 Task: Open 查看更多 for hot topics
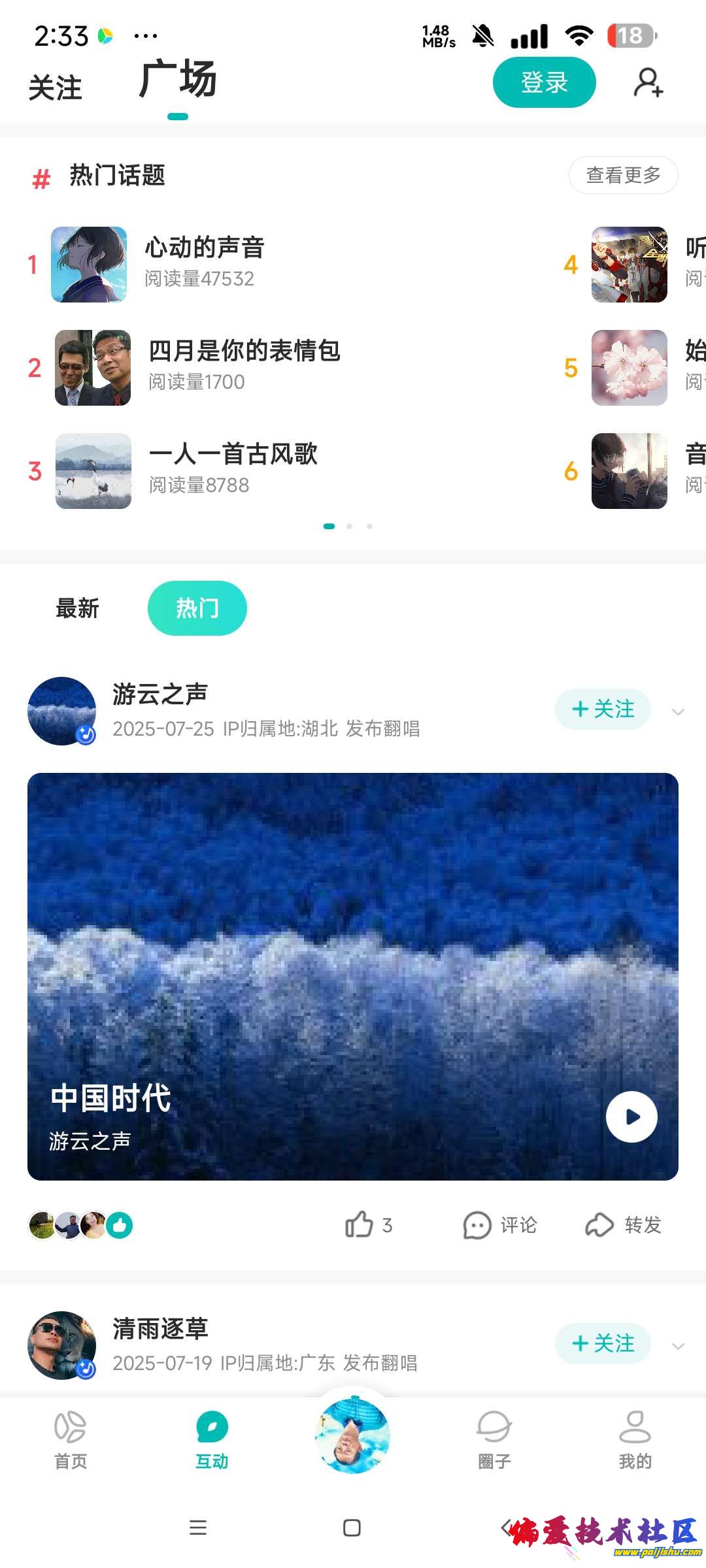pos(623,175)
